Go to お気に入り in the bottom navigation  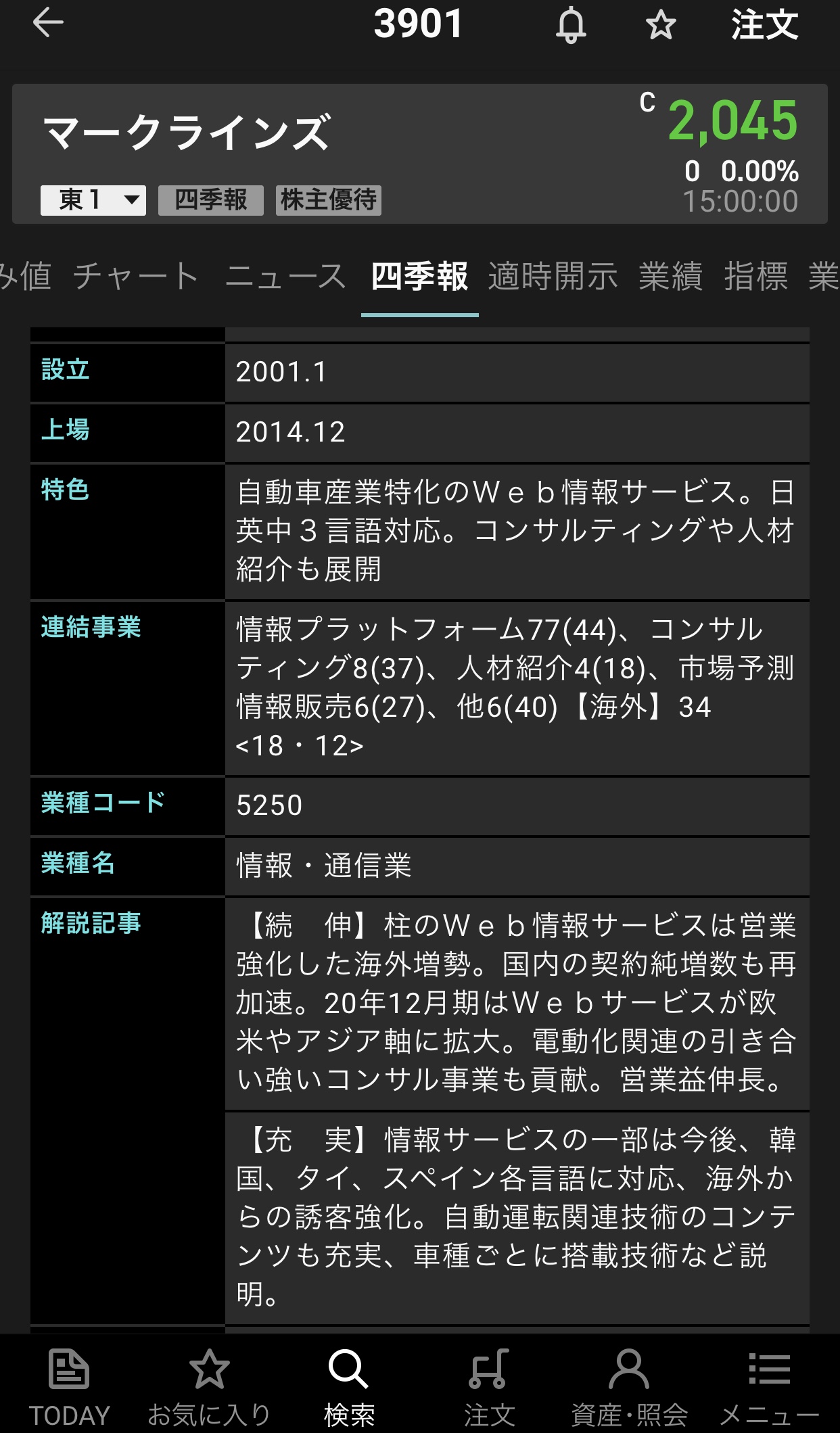(209, 1386)
